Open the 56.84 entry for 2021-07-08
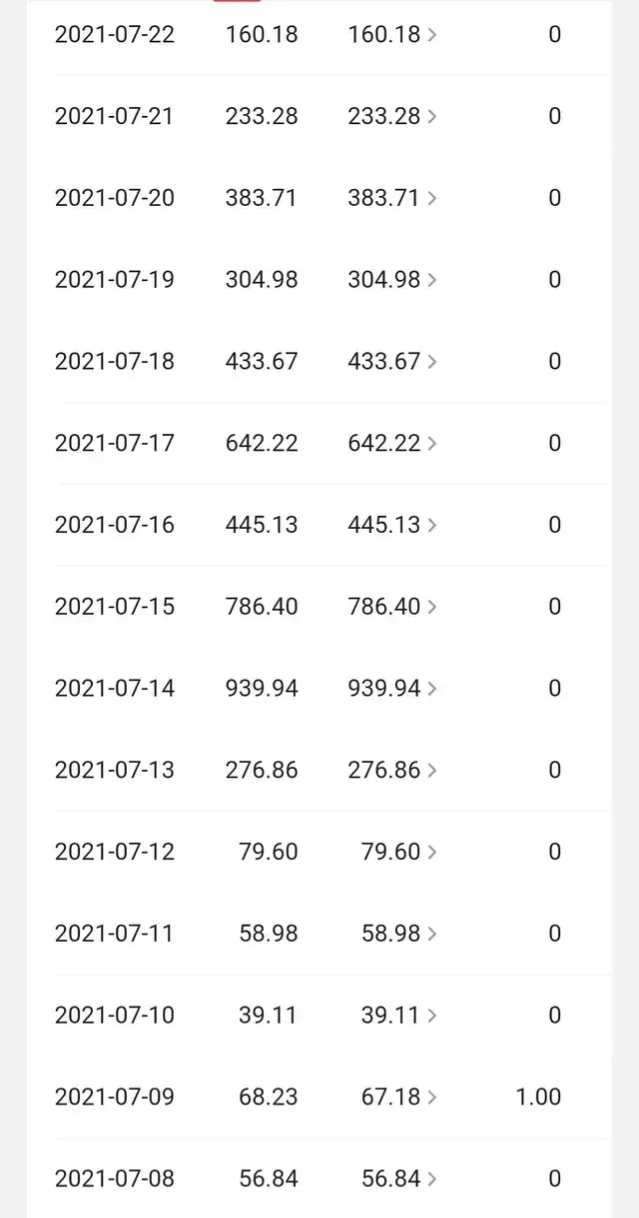Viewport: 639px width, 1218px height. pyautogui.click(x=398, y=1178)
